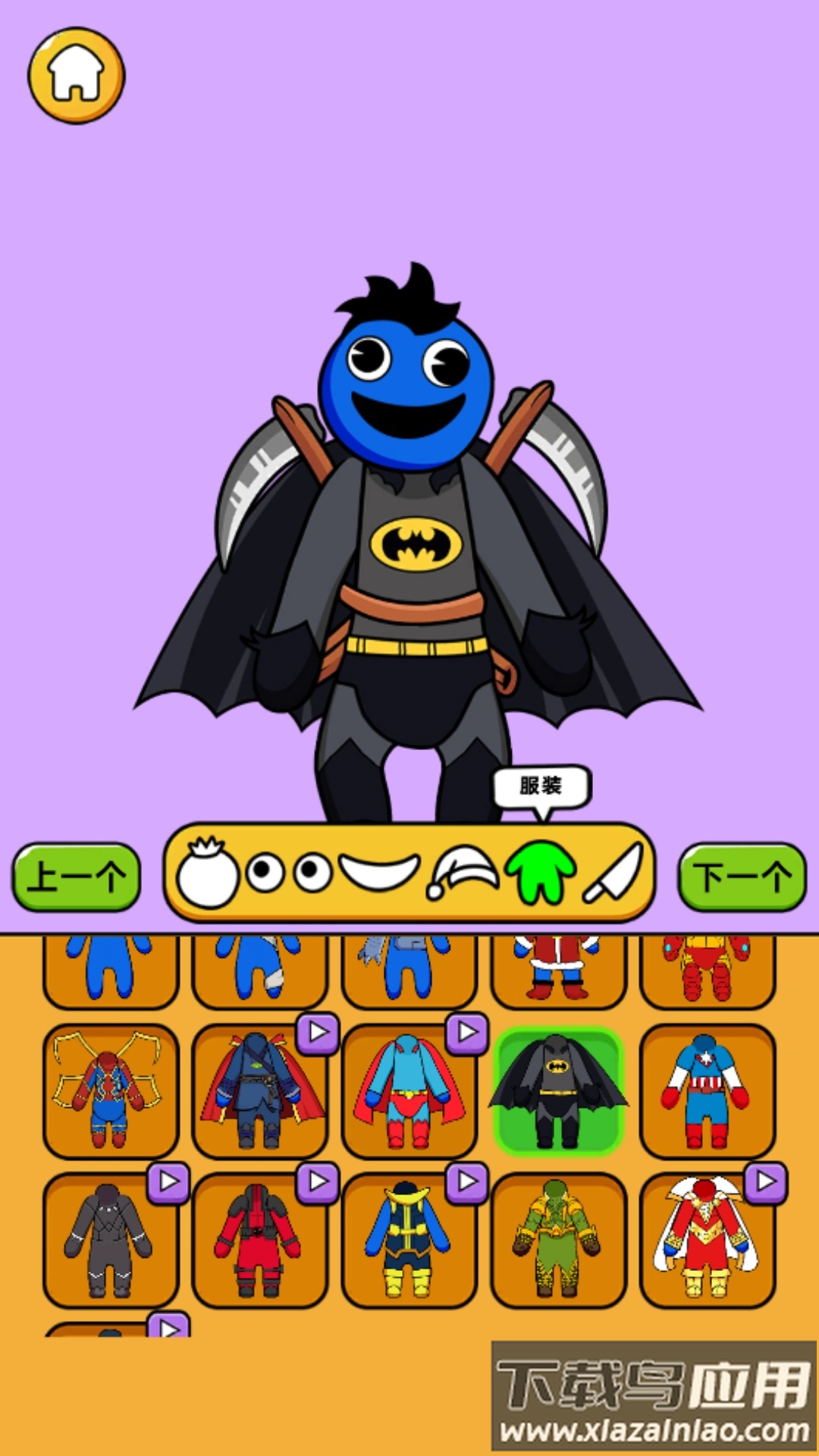Viewport: 819px width, 1456px height.
Task: Choose the red suit with white cape
Action: pos(707,1240)
